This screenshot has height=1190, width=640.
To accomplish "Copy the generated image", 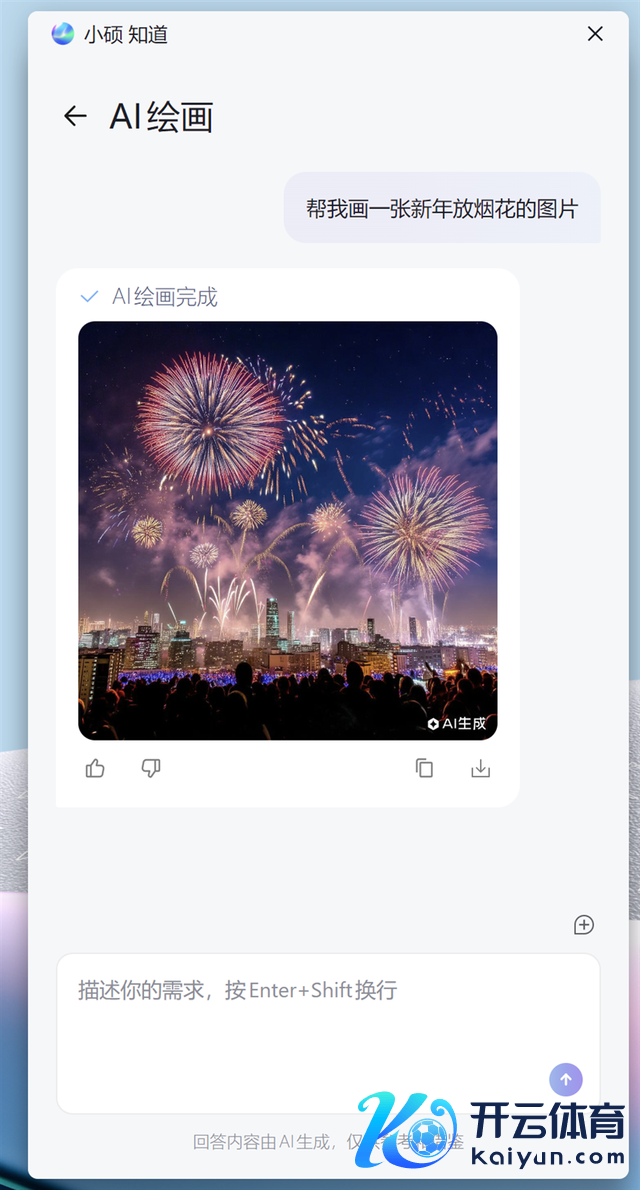I will [425, 768].
